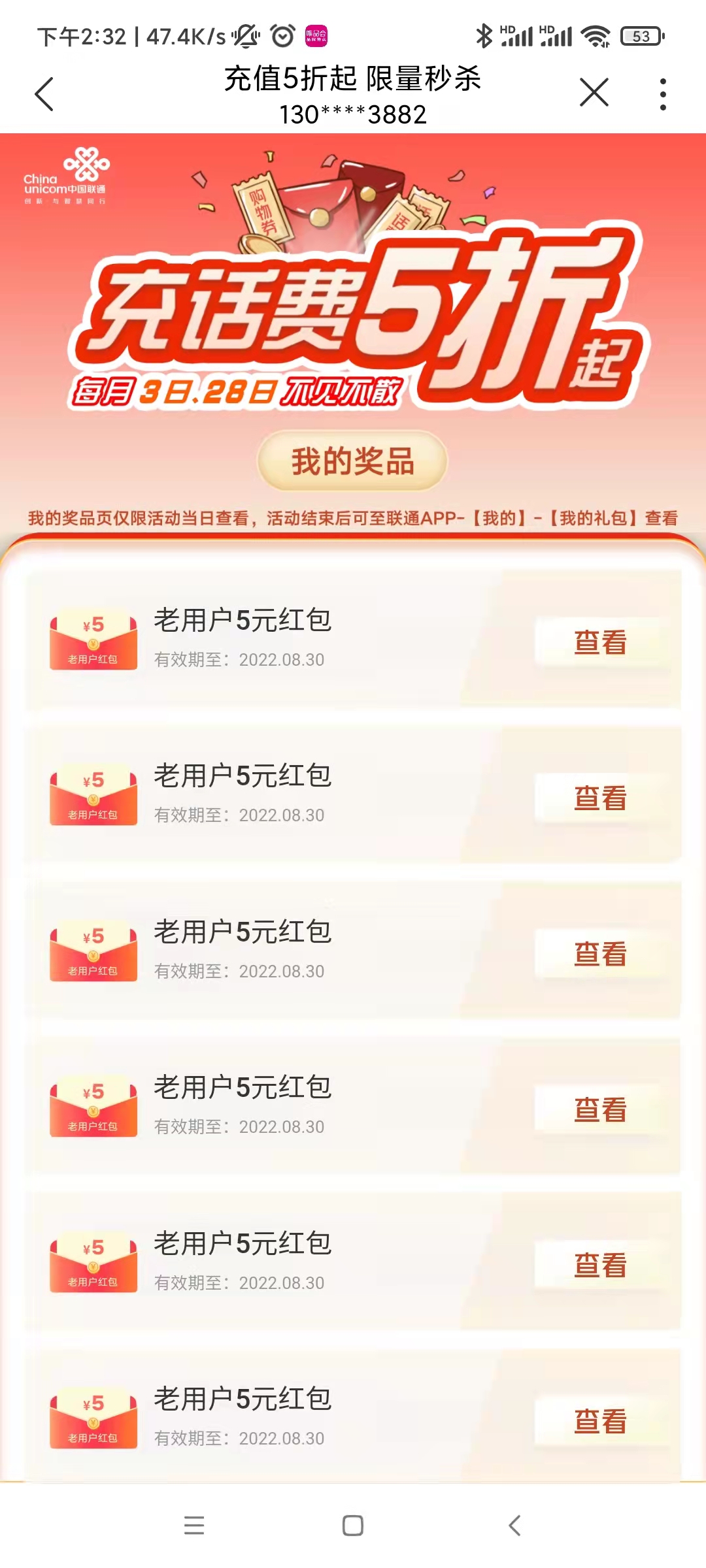The height and width of the screenshot is (1568, 706).
Task: Open the three-dot more options menu
Action: [663, 93]
